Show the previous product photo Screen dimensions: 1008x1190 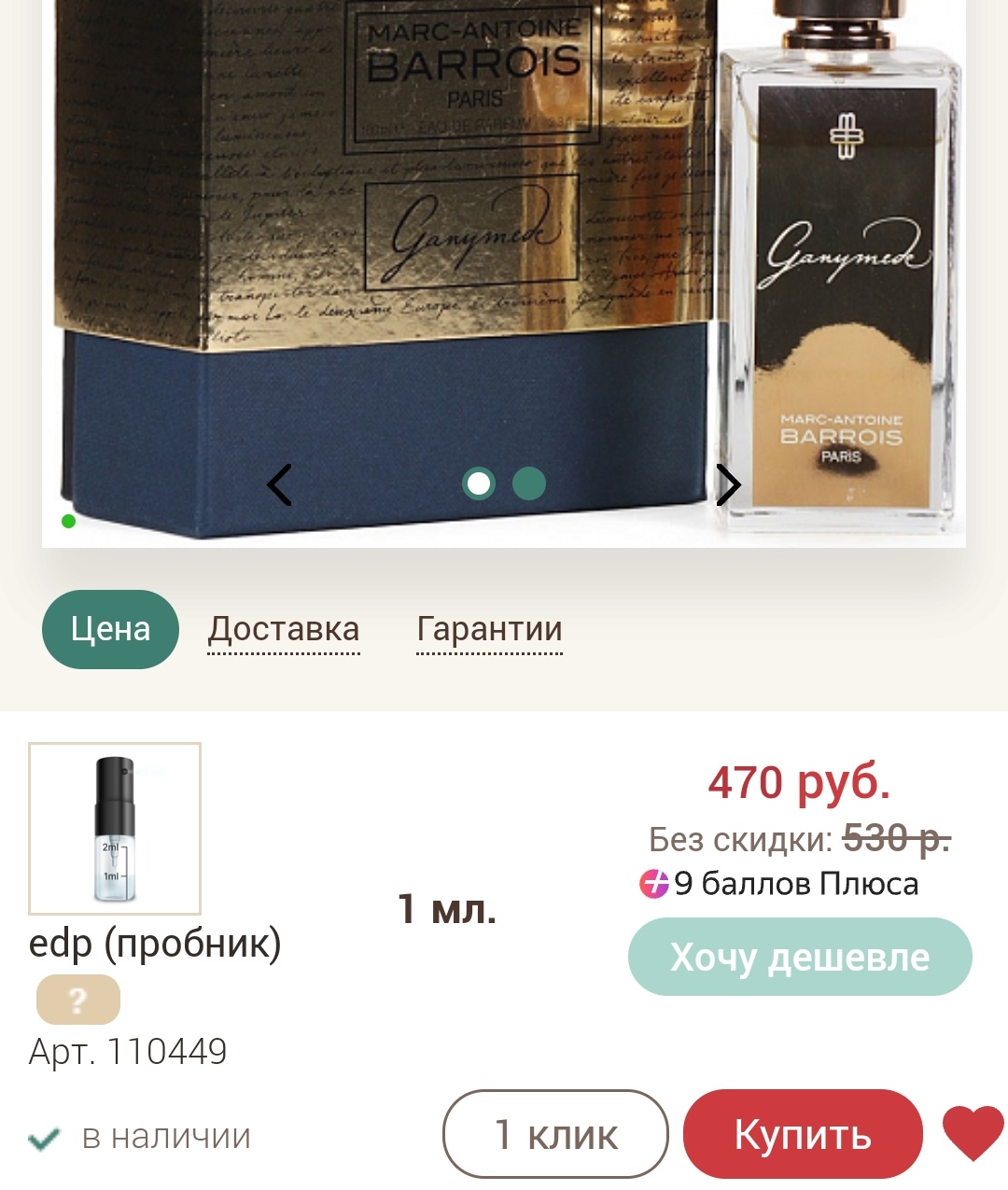[x=280, y=484]
